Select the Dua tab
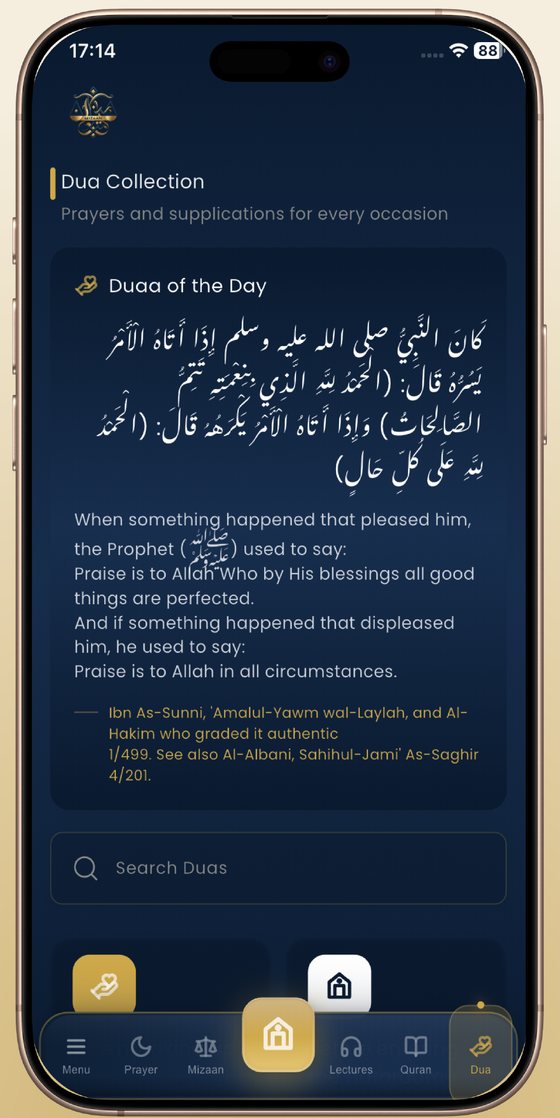Screen dimensions: 560x1118 click(x=481, y=1052)
